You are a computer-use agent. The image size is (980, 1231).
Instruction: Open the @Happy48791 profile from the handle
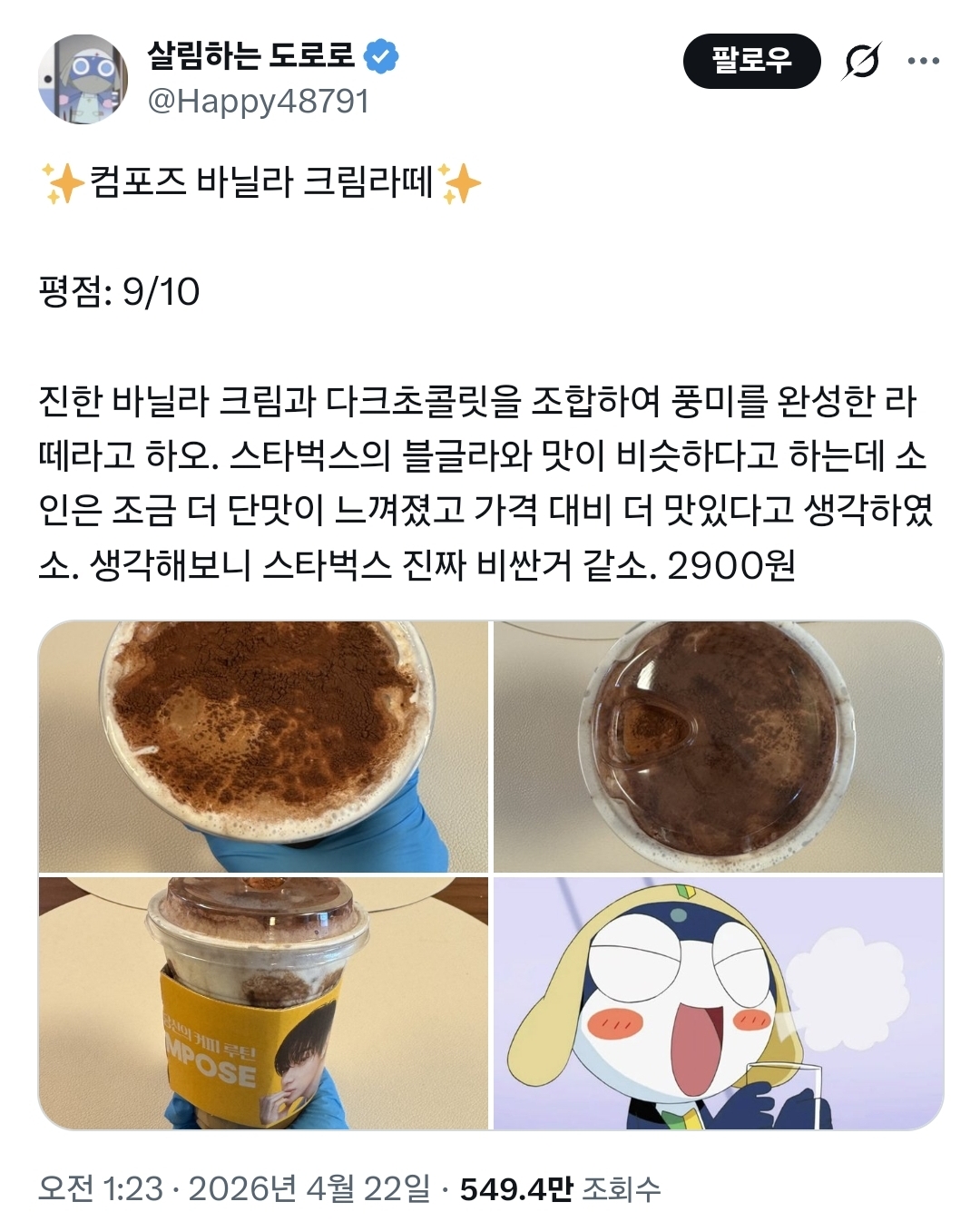tap(259, 101)
